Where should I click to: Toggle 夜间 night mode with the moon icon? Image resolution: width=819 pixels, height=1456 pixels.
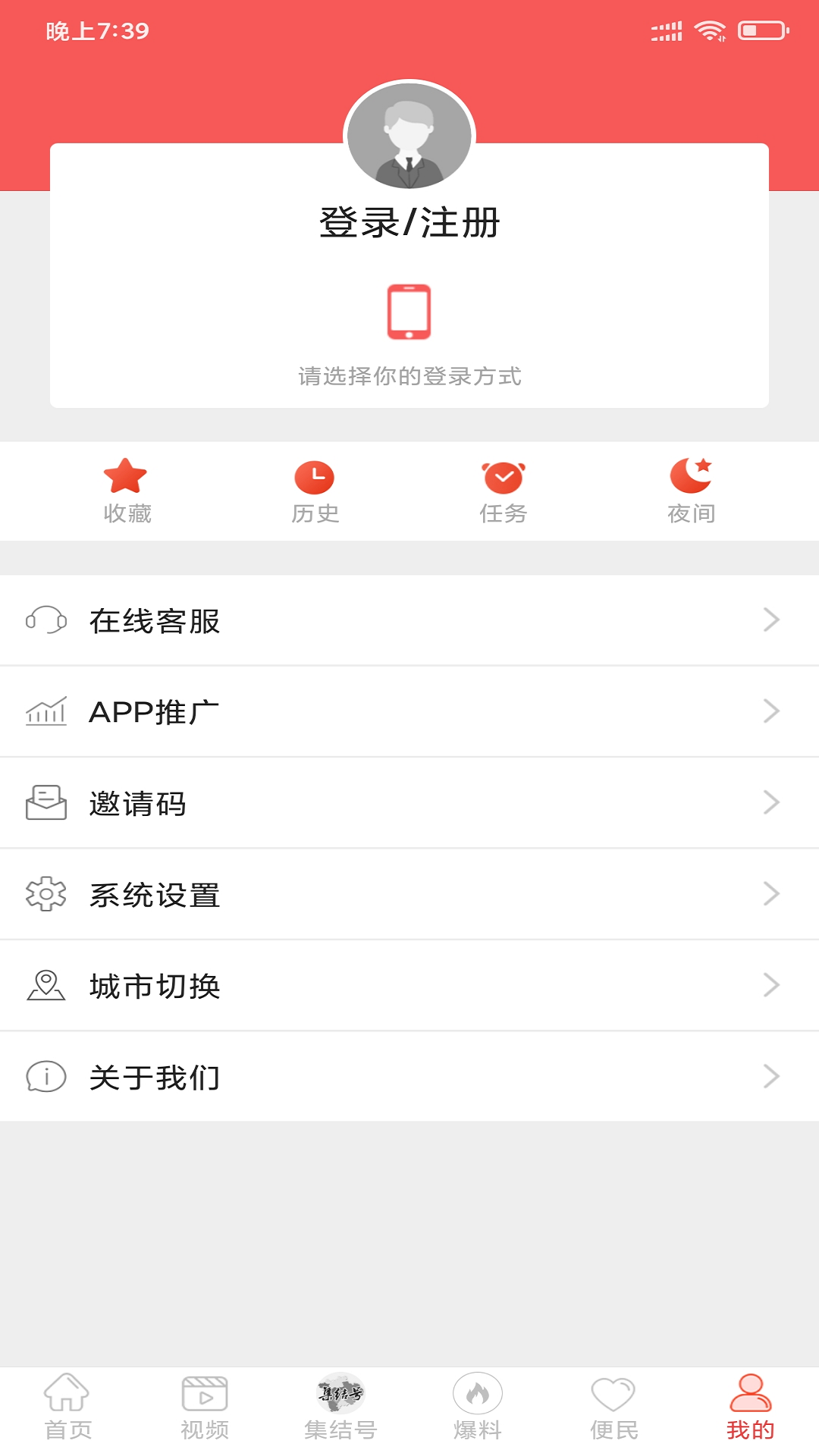pyautogui.click(x=691, y=479)
